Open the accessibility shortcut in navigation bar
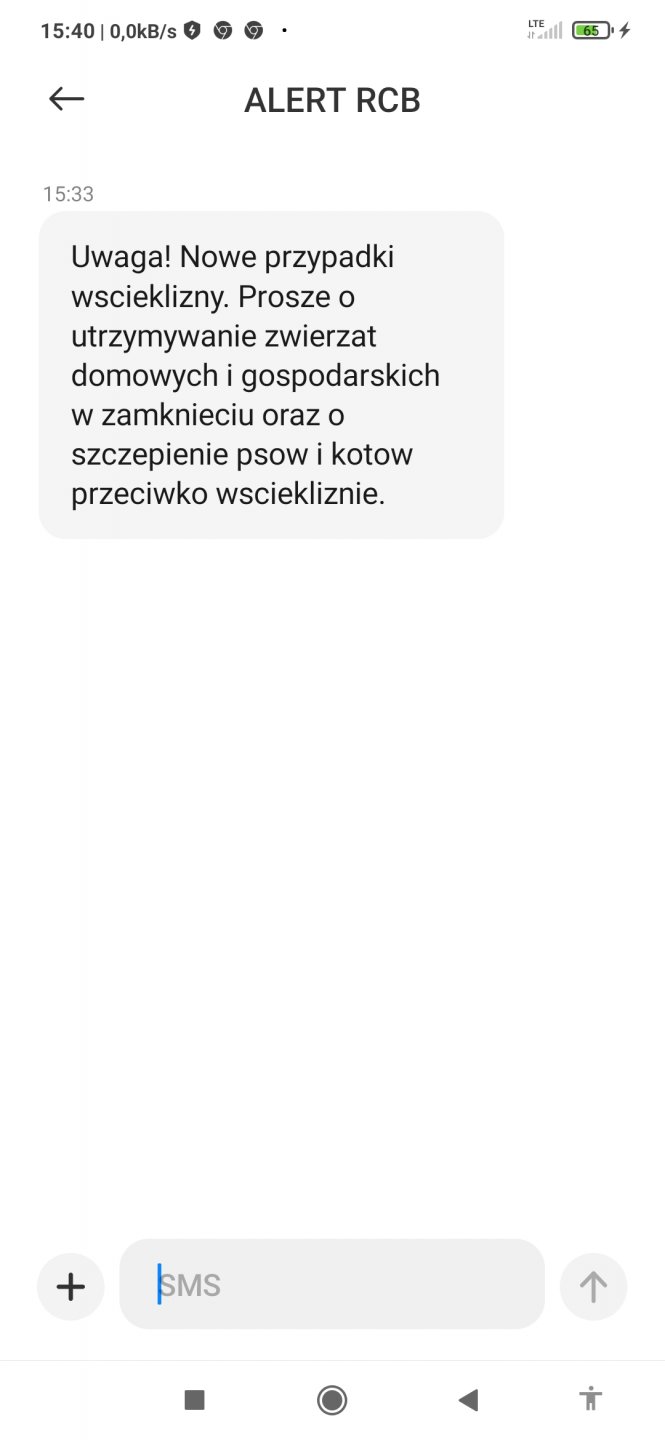 591,1399
